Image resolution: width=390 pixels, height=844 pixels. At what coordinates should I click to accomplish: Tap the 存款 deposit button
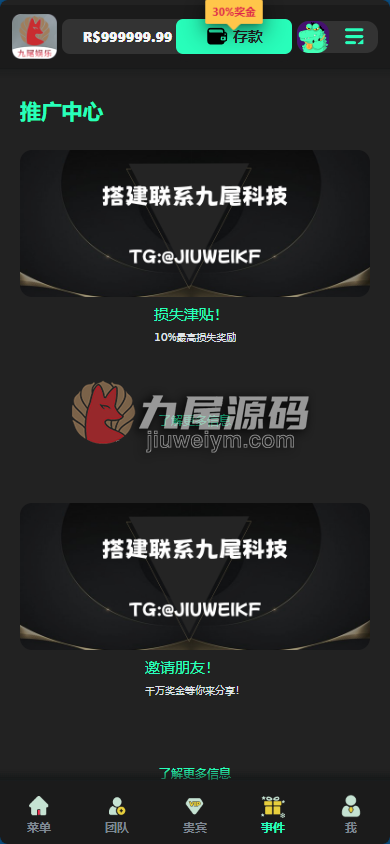point(234,37)
